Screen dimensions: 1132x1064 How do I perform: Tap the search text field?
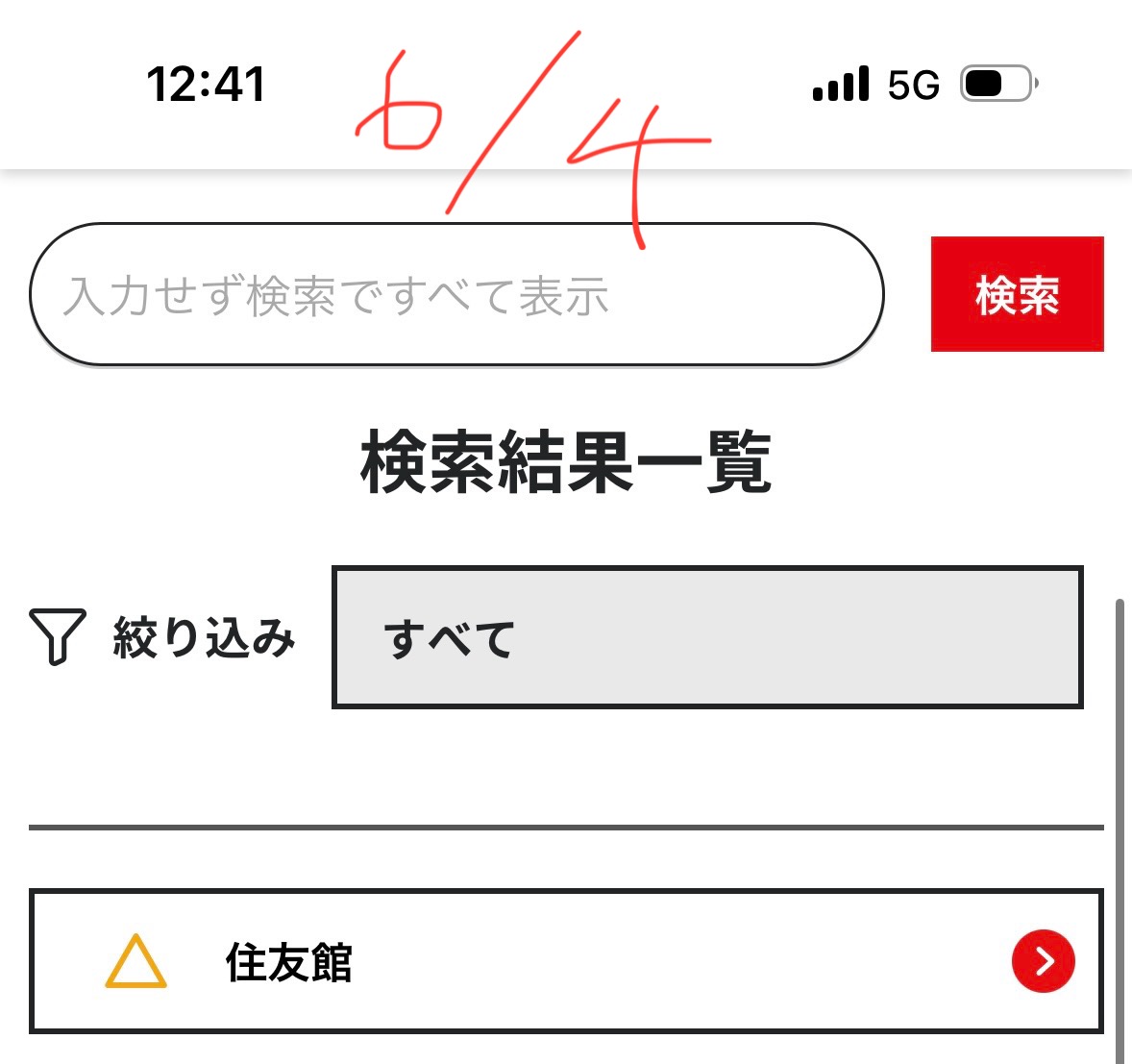[456, 294]
